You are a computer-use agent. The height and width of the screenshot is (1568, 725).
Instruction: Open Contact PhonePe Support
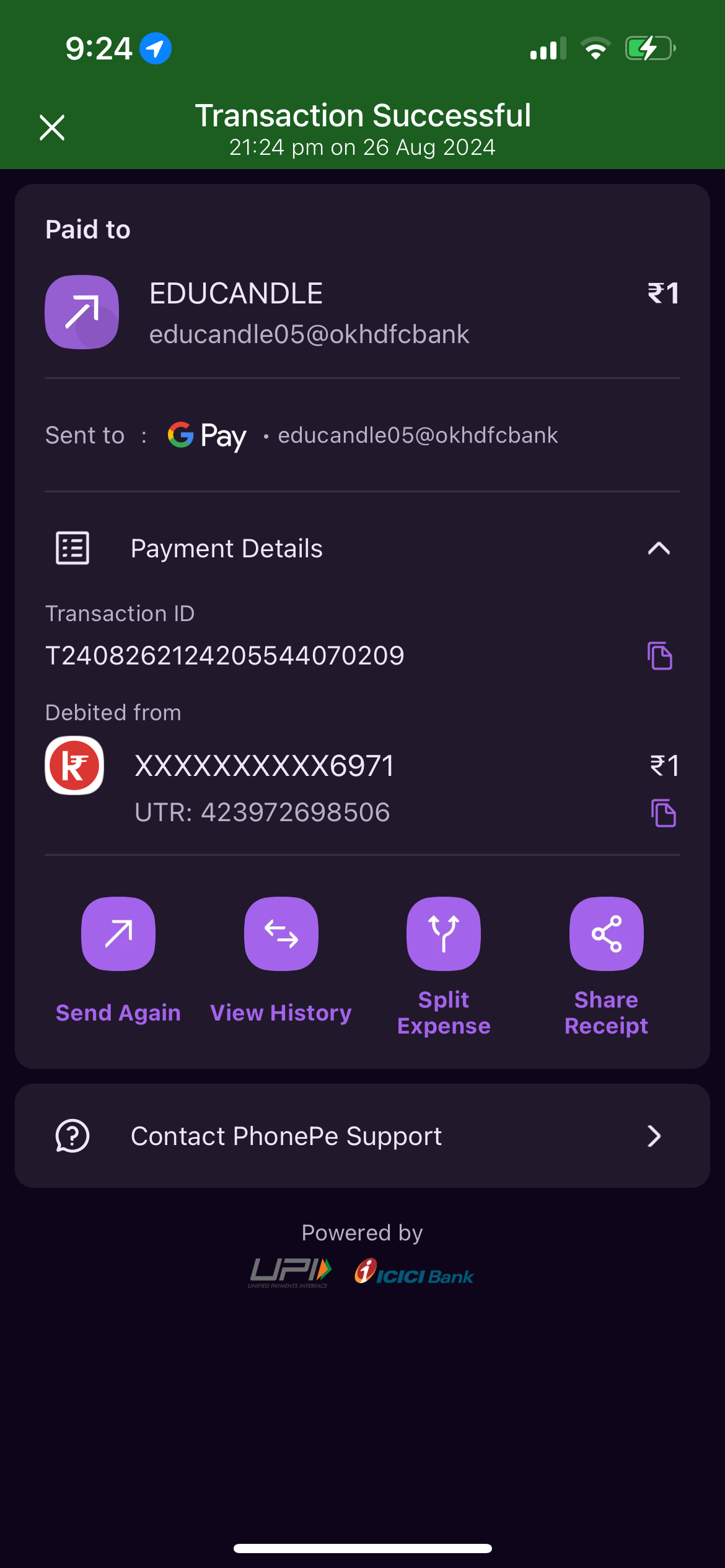[x=362, y=1136]
